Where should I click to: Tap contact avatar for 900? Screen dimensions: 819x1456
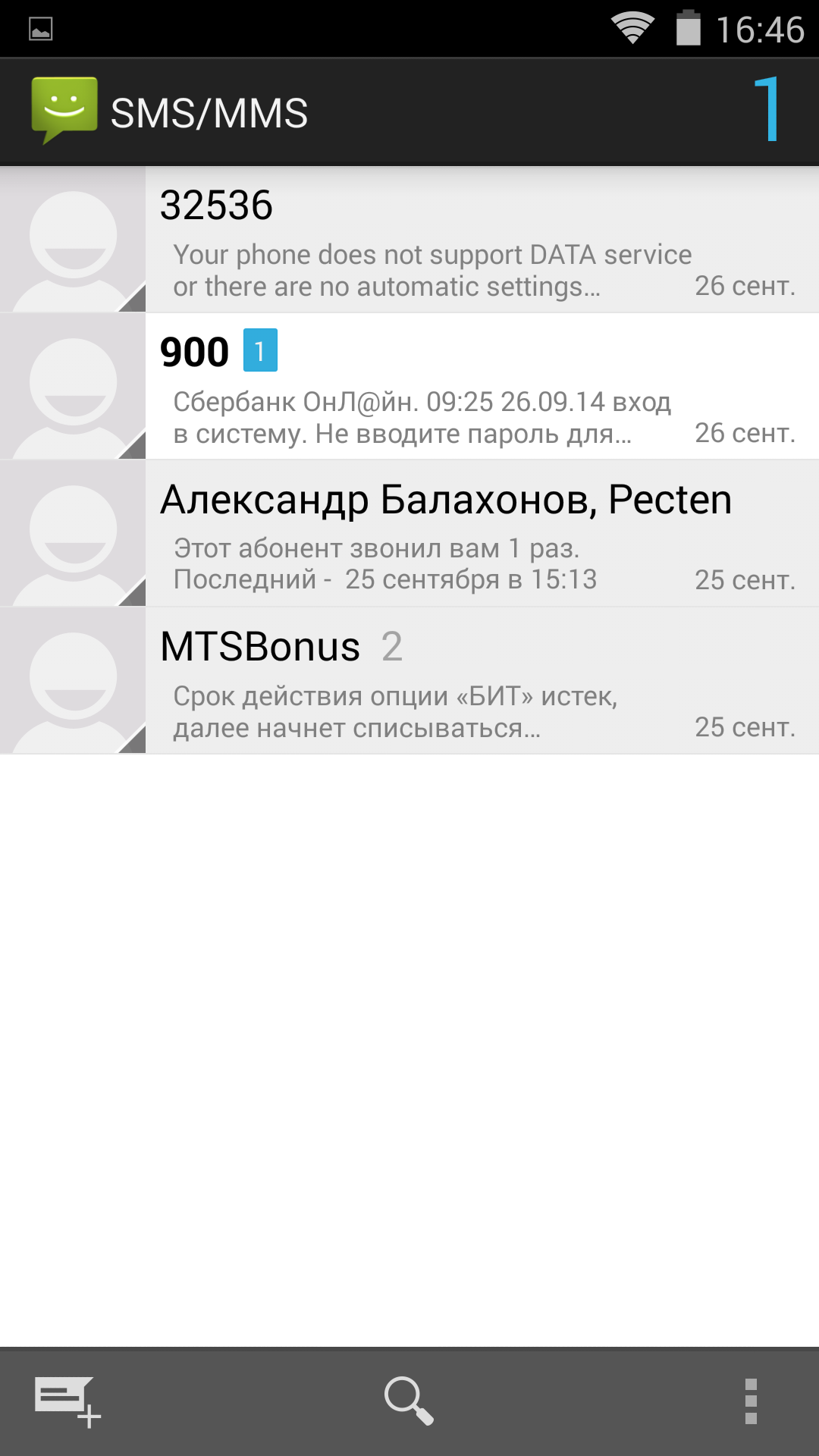(x=73, y=387)
